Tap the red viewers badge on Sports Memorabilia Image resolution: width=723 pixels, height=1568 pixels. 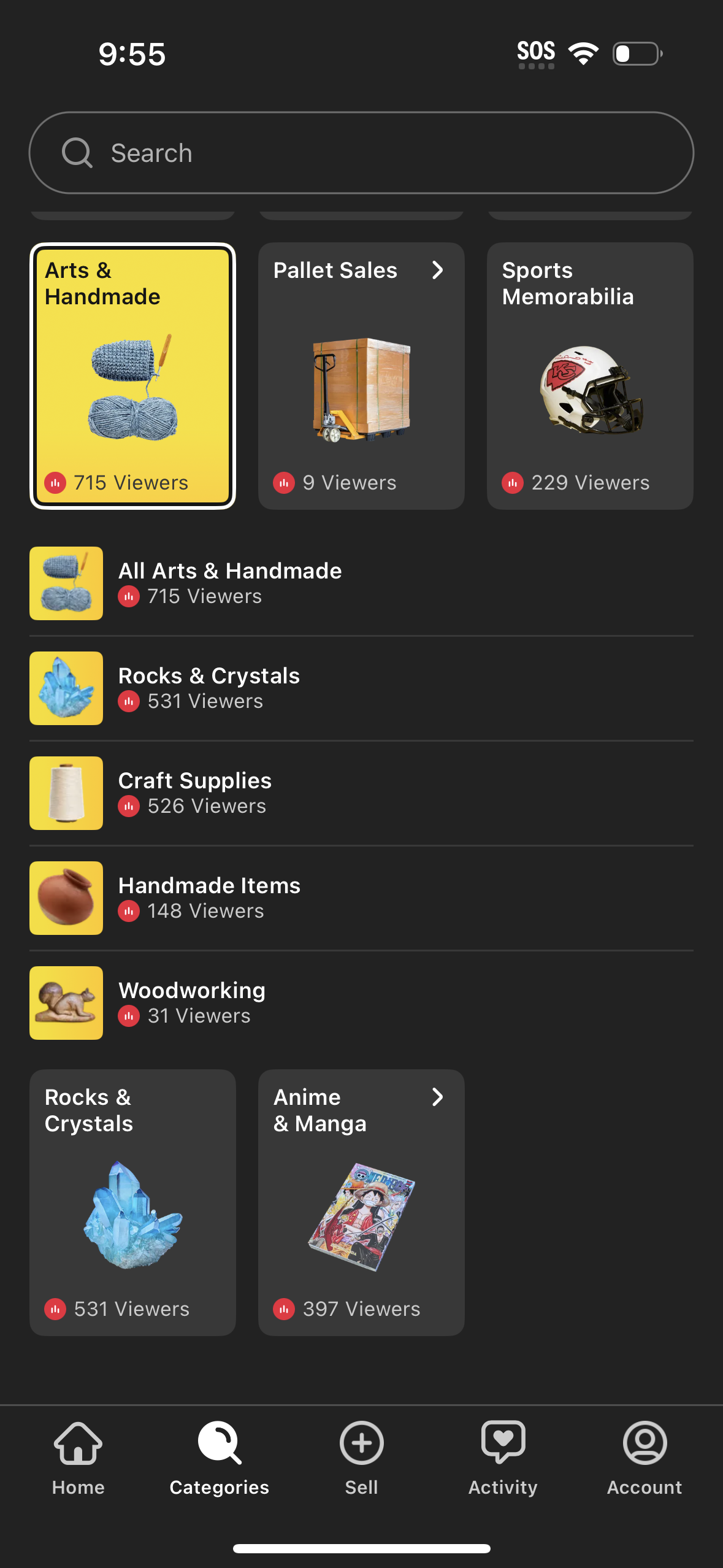pyautogui.click(x=512, y=483)
